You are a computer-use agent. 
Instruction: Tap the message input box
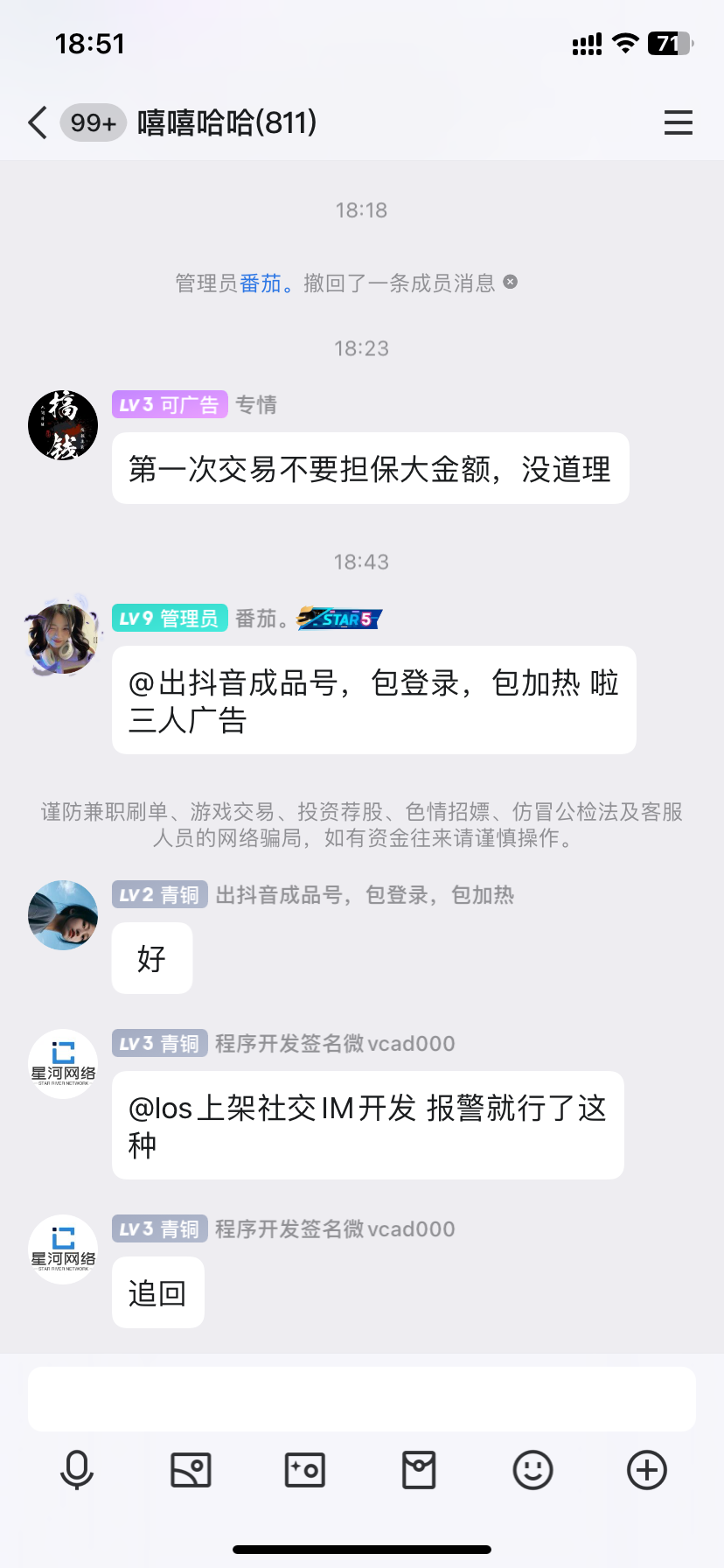362,1399
